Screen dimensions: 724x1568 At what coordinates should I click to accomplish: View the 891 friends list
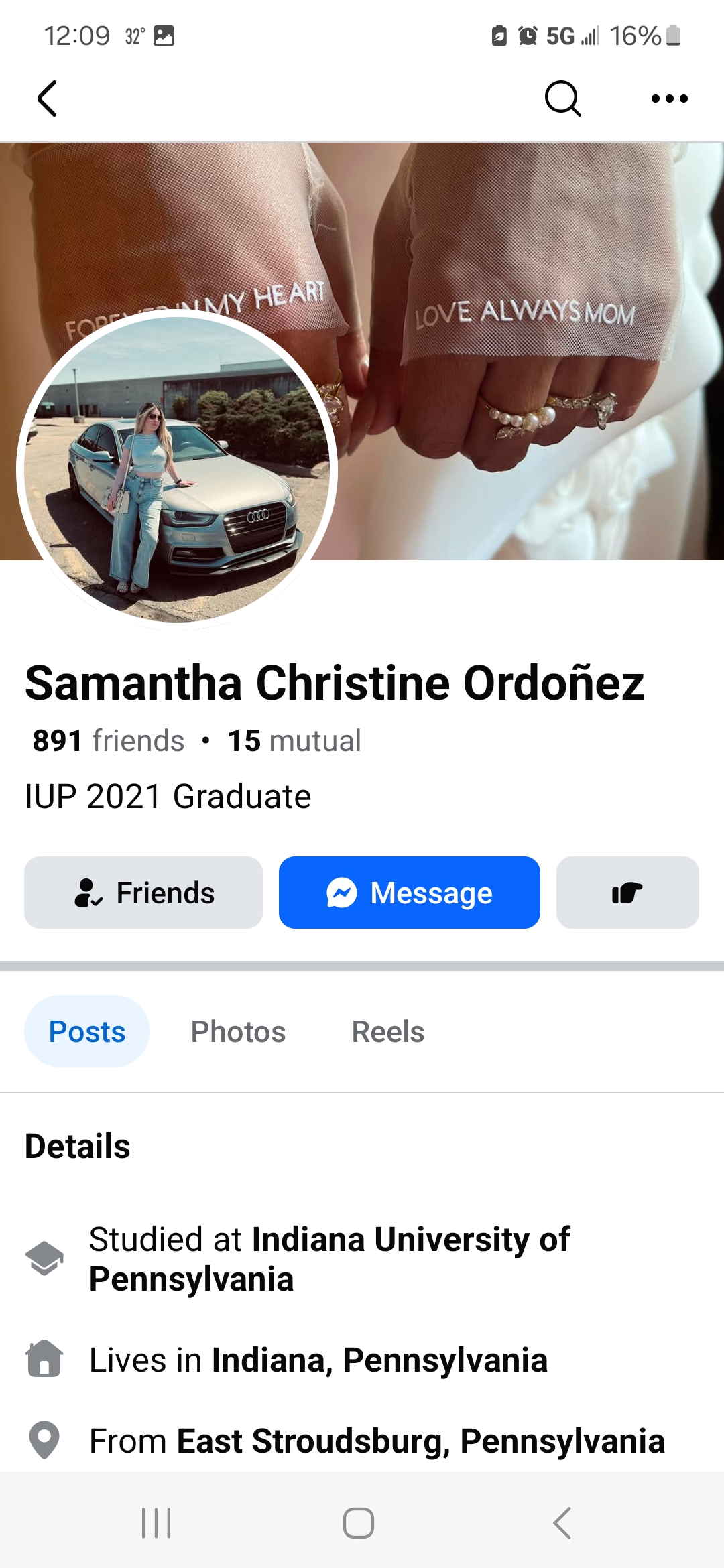tap(109, 741)
